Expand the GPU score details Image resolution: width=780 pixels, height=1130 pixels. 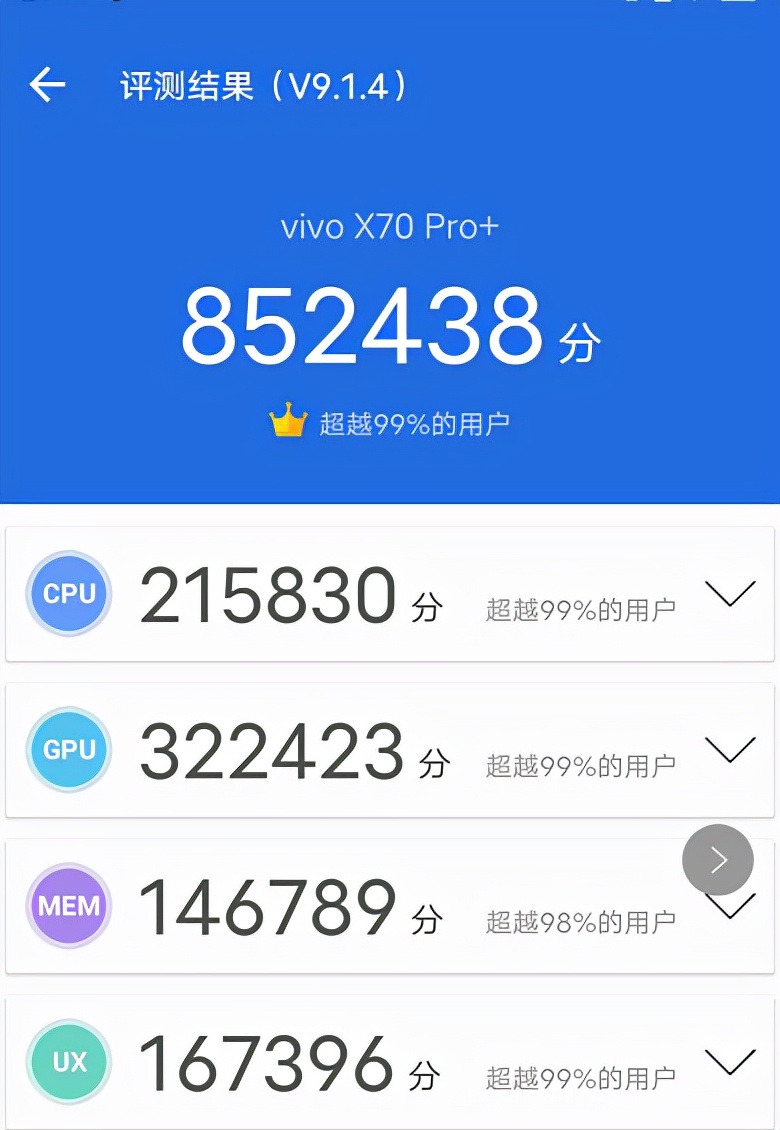[729, 751]
